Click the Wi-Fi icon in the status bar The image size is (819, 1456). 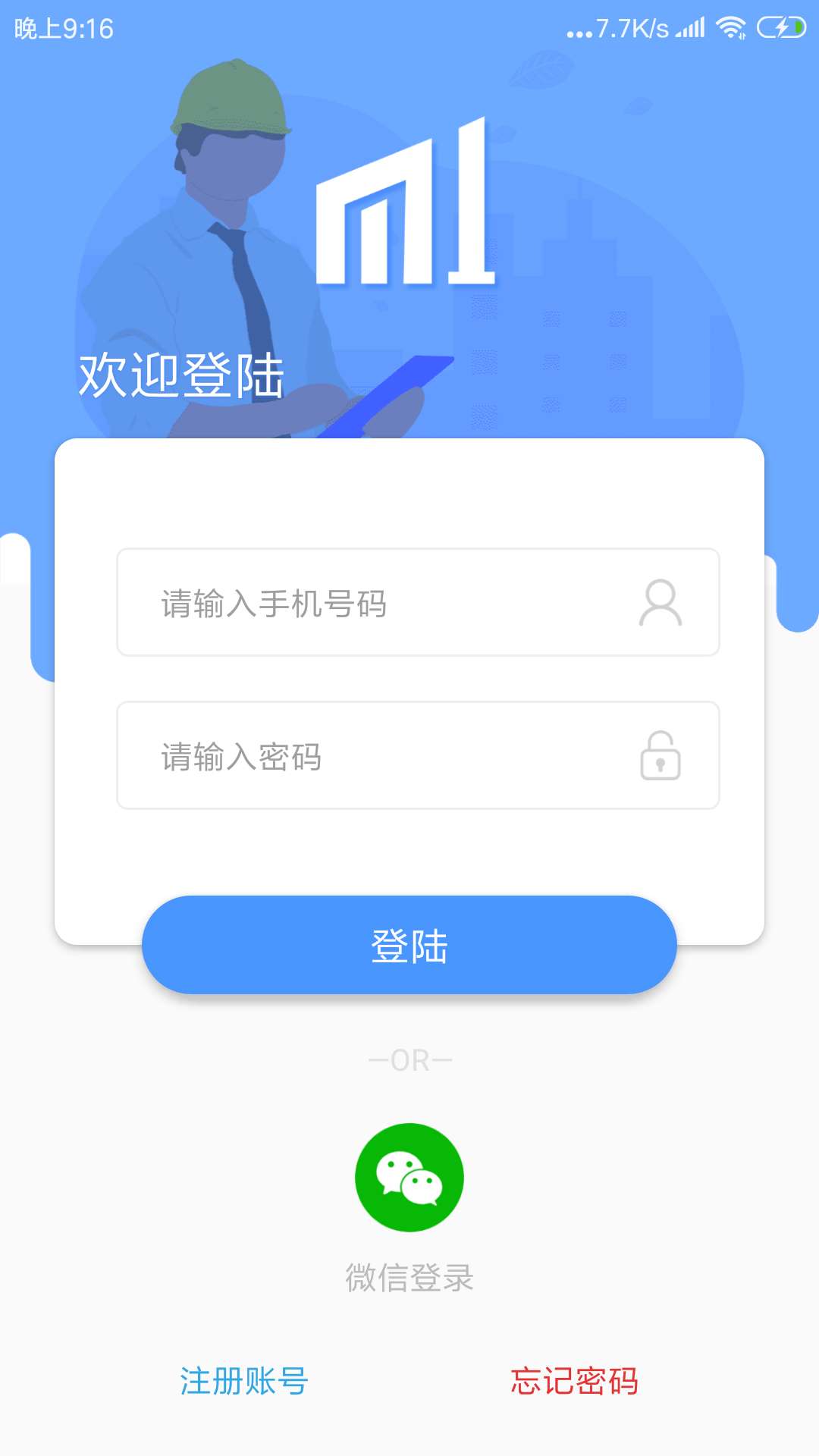pyautogui.click(x=730, y=27)
